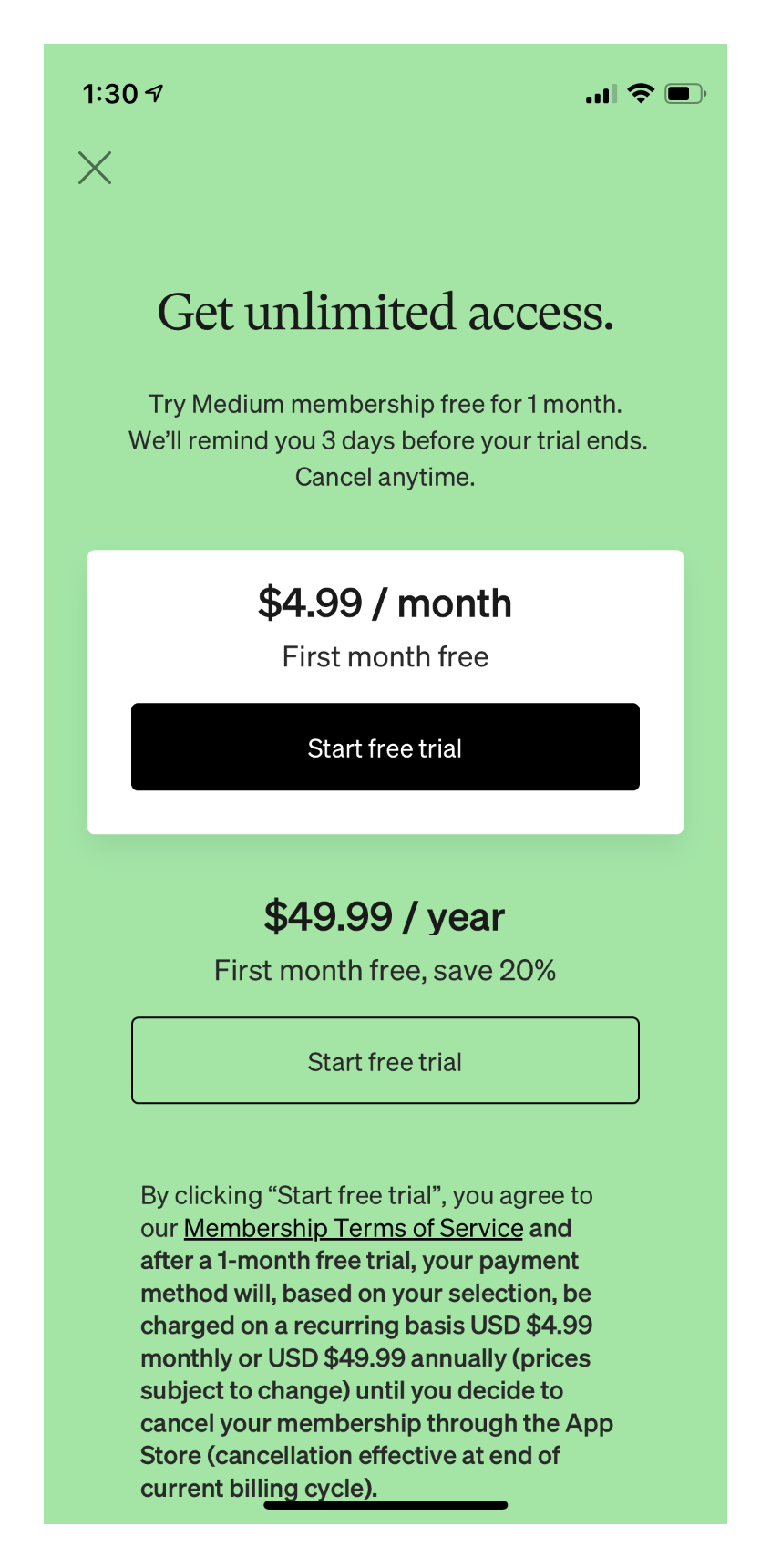Close the membership offer screen
Screen dimensions: 771x1568
pos(95,168)
